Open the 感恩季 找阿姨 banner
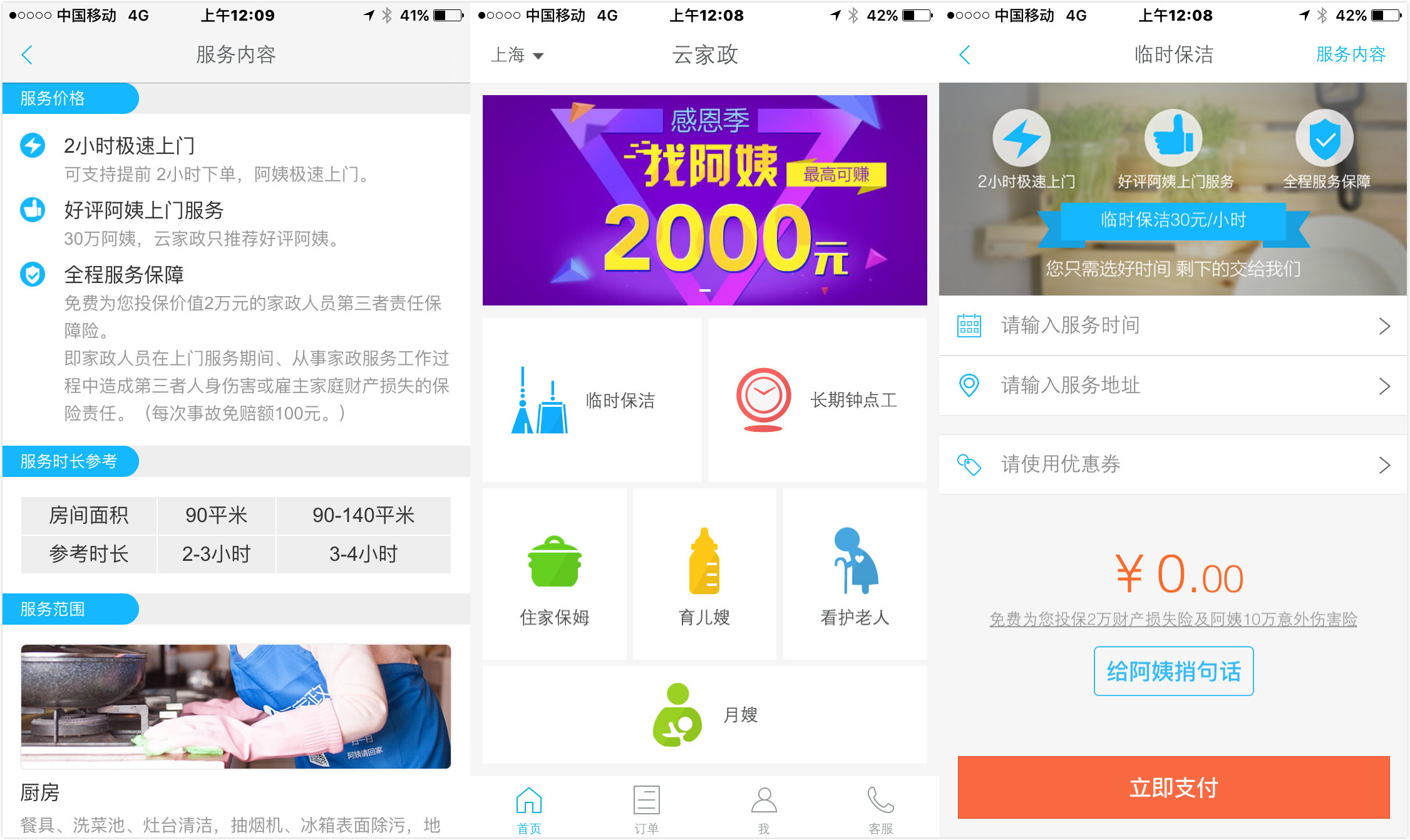1410x840 pixels. click(x=704, y=200)
